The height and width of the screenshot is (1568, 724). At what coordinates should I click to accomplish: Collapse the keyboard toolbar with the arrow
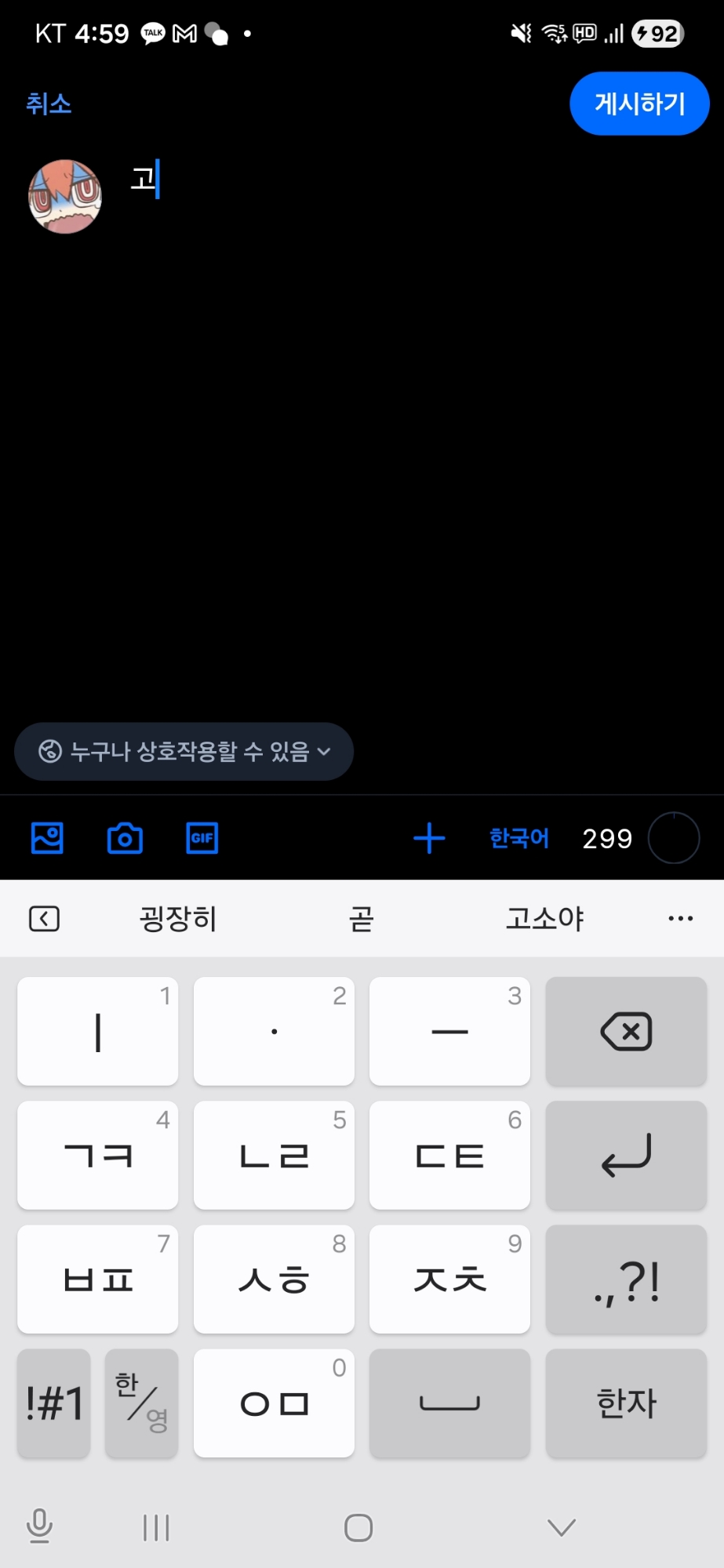pyautogui.click(x=44, y=918)
